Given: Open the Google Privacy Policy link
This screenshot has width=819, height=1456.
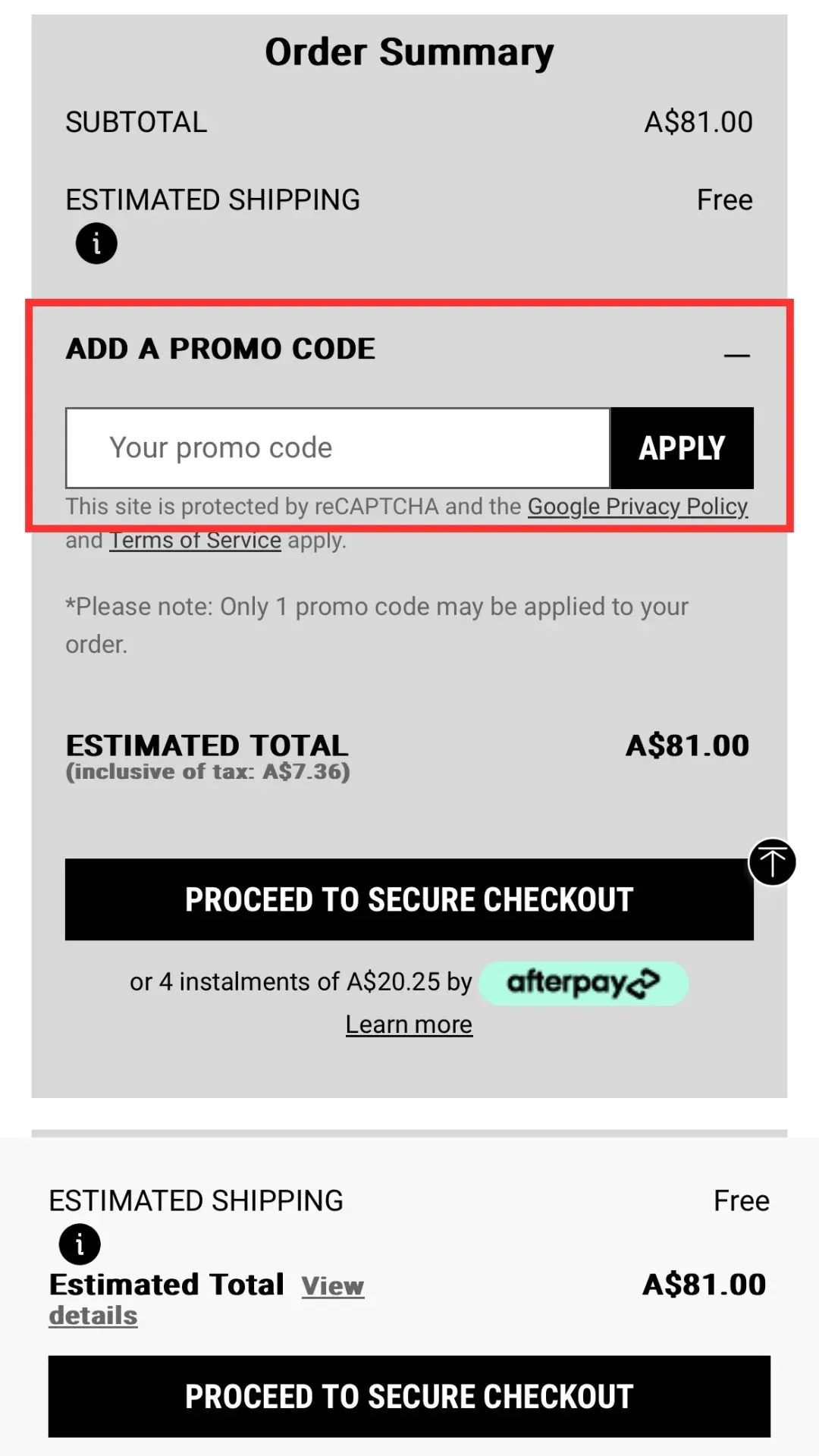Looking at the screenshot, I should point(638,506).
